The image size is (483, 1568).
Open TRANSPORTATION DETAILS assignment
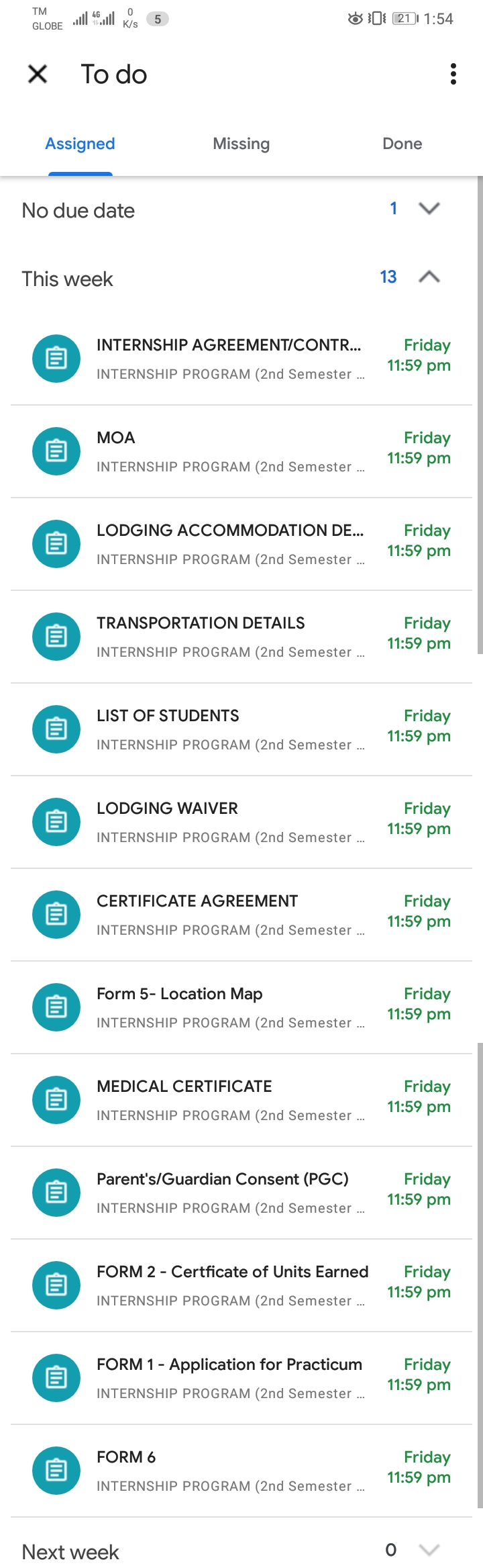point(241,637)
